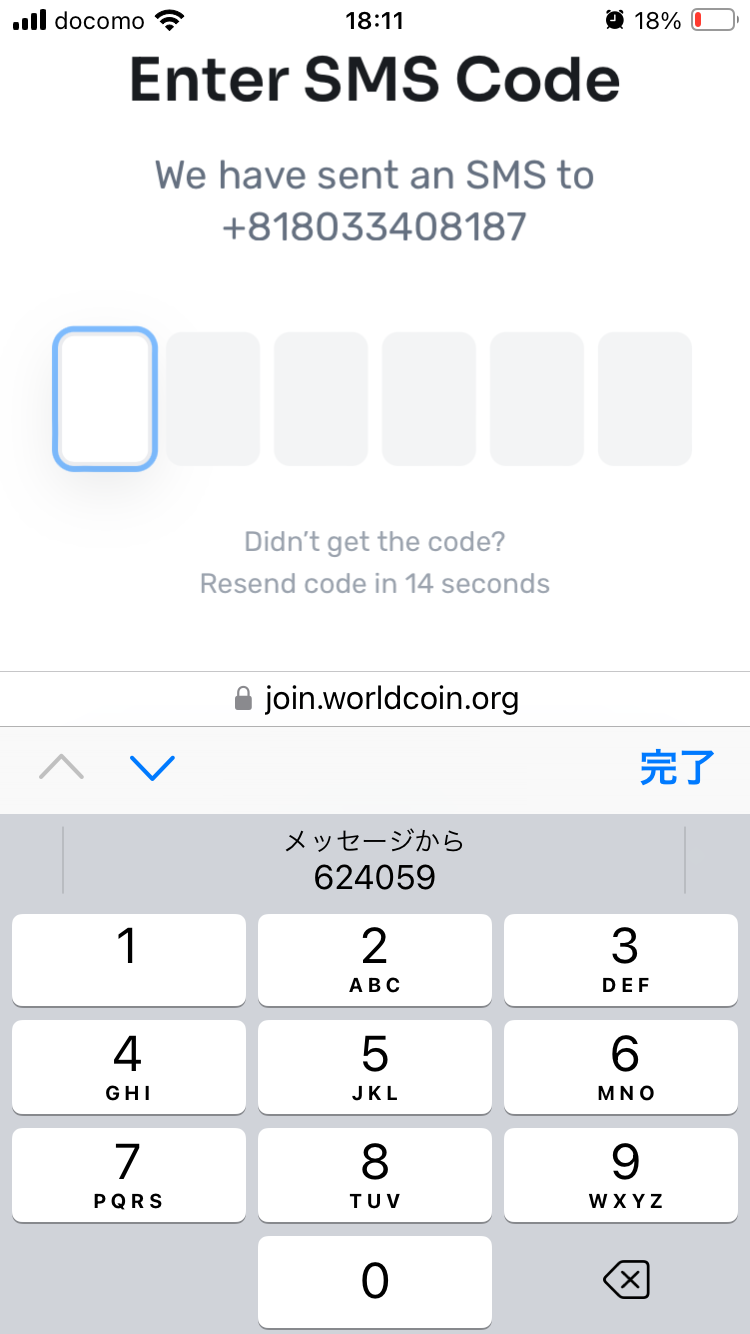750x1334 pixels.
Task: Tap 完了 to dismiss the keyboard
Action: click(677, 768)
